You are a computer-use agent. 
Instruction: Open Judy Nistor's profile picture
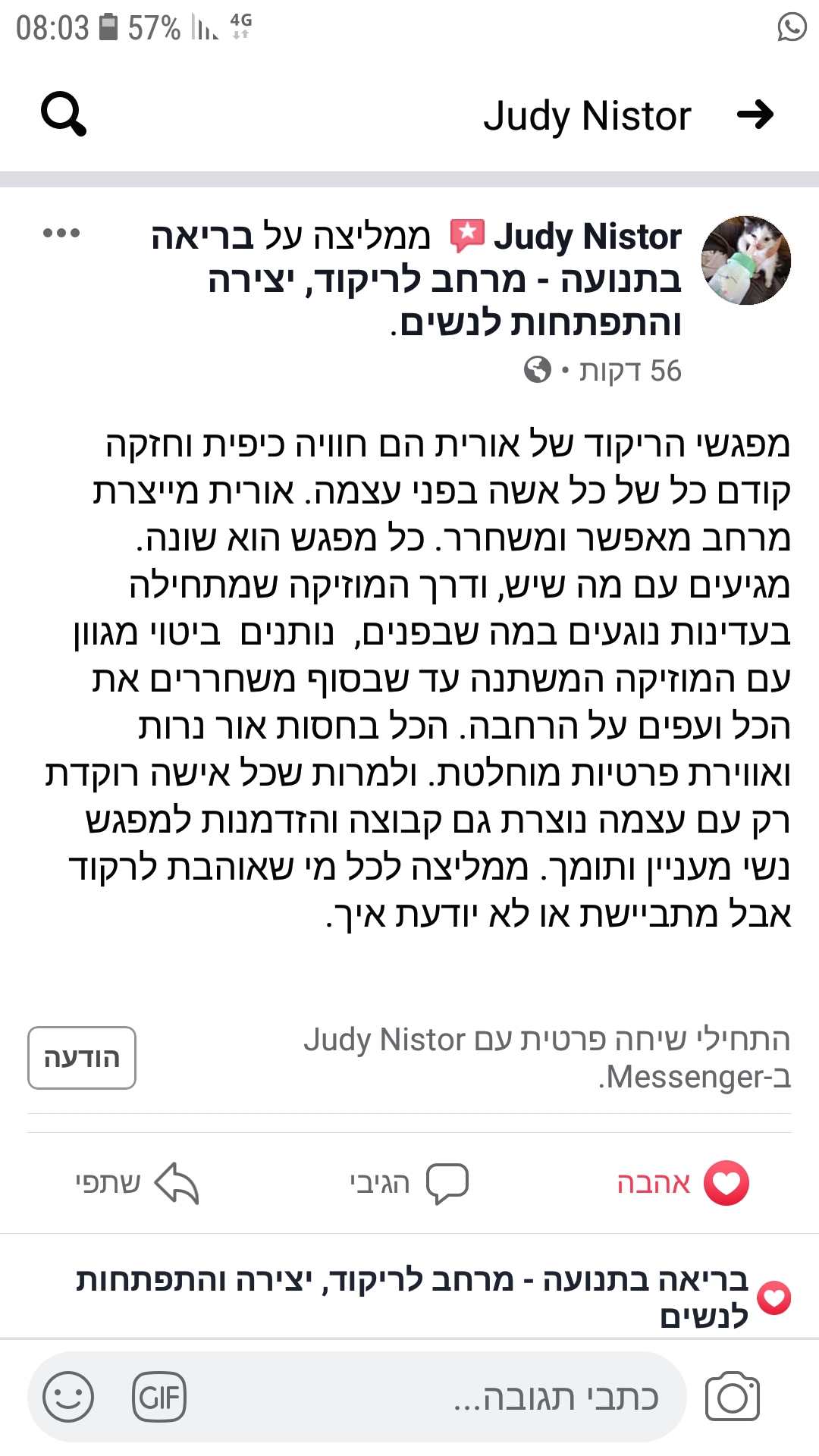[745, 261]
